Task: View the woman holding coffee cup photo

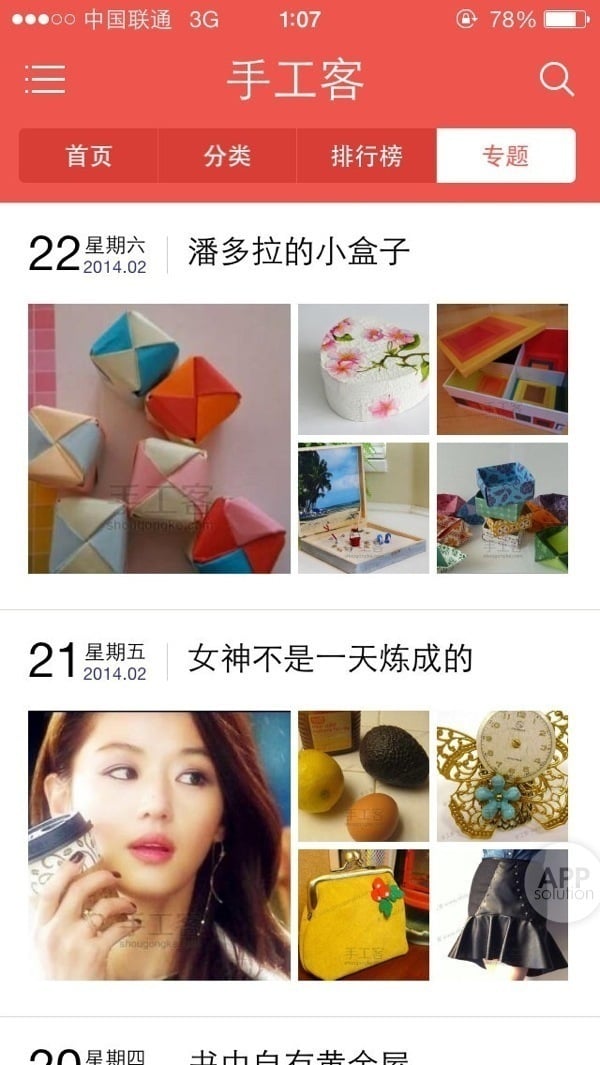Action: coord(159,845)
